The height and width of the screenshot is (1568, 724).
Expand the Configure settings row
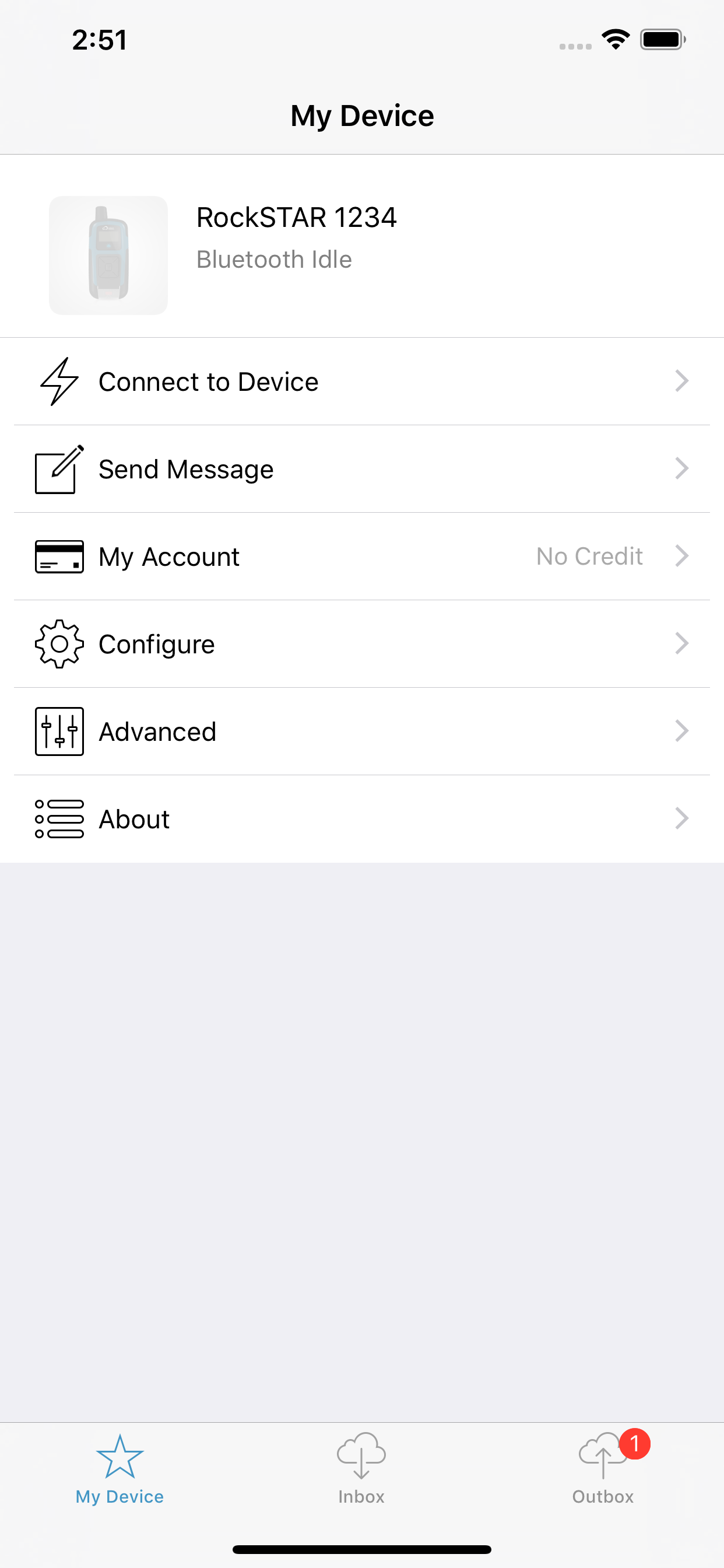click(x=681, y=644)
